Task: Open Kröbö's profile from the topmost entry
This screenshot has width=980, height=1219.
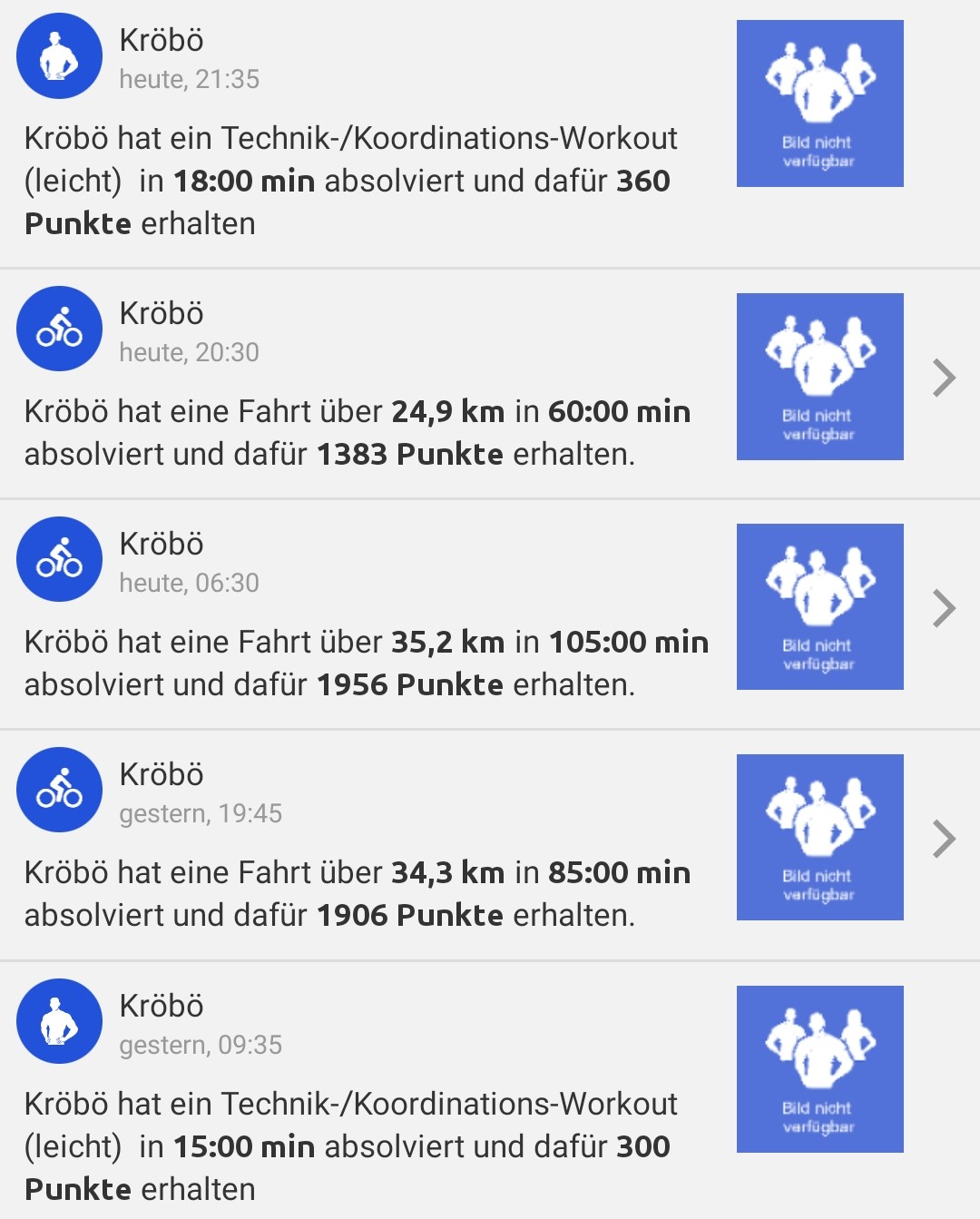Action: coord(162,41)
